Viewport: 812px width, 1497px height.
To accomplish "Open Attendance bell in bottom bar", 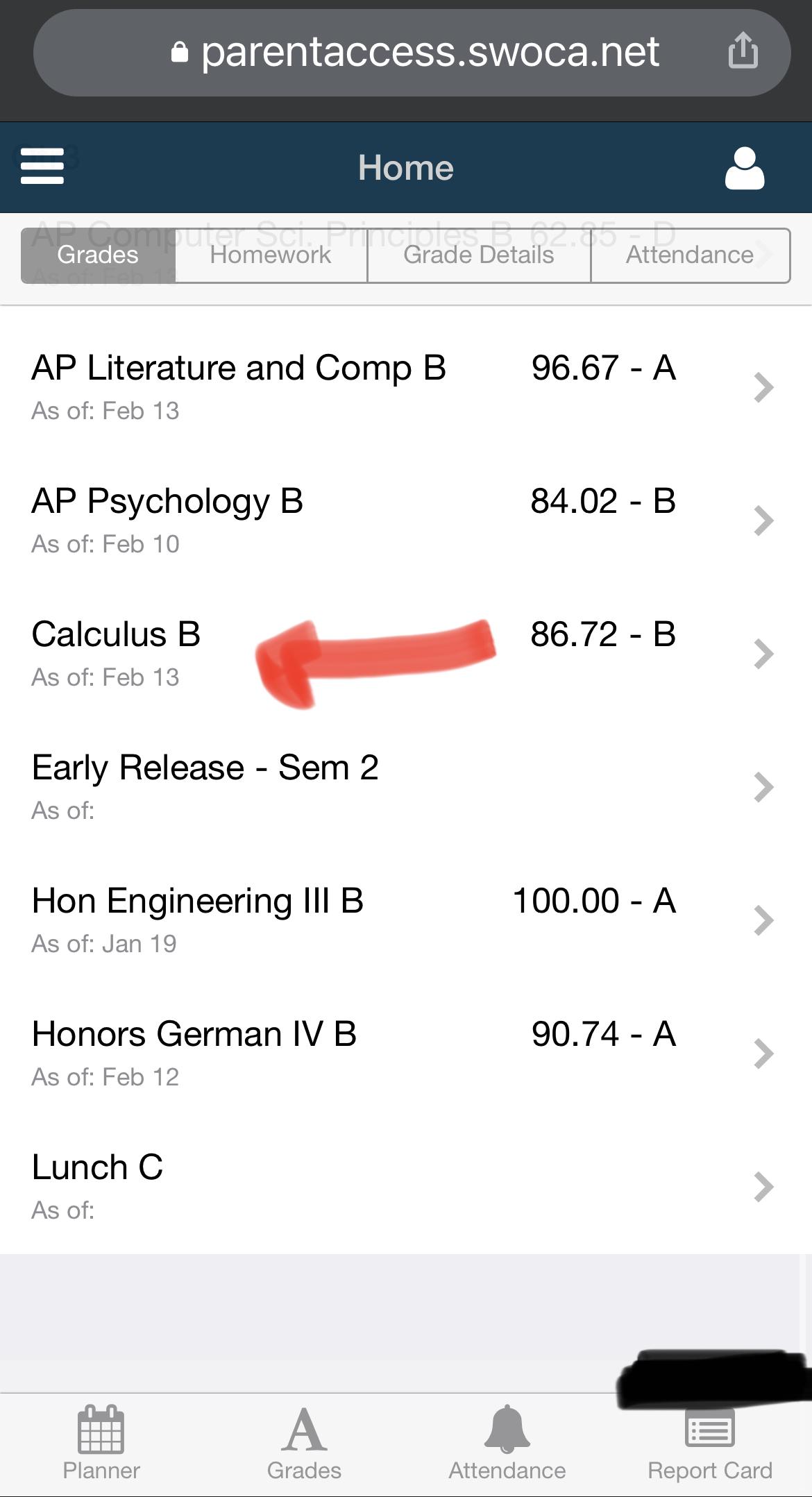I will pos(507,1444).
